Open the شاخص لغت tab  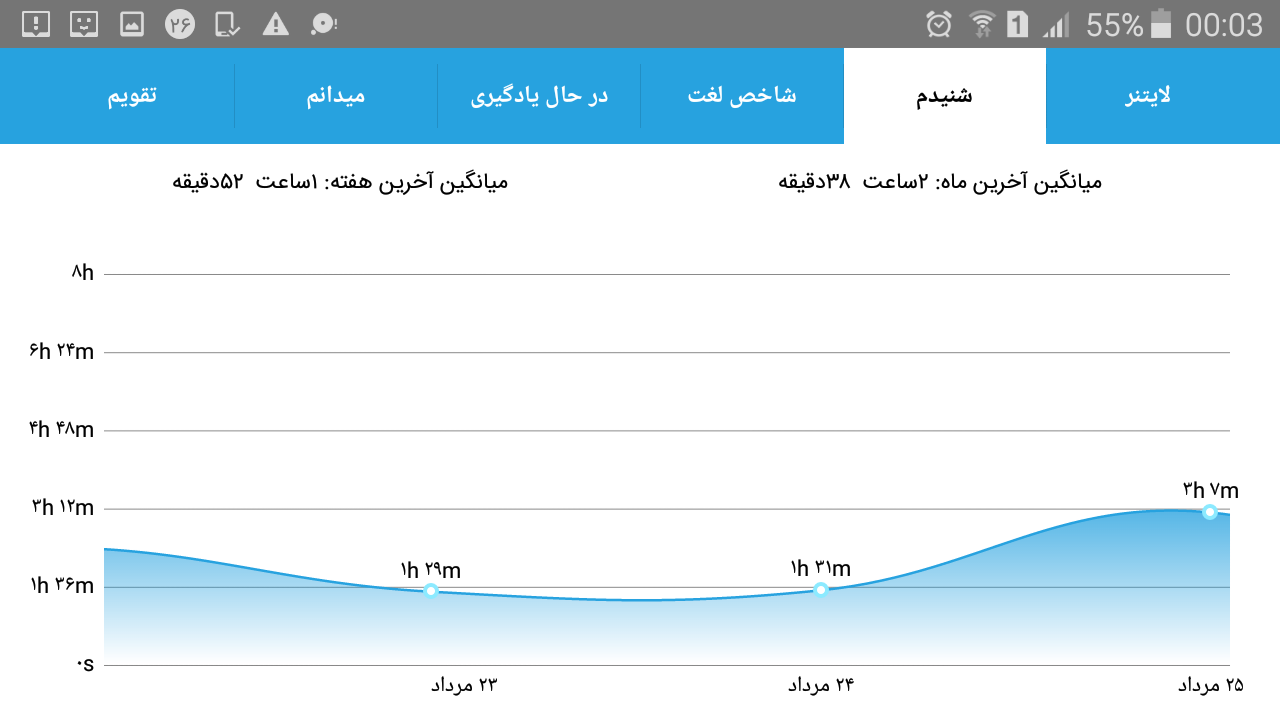pos(742,96)
